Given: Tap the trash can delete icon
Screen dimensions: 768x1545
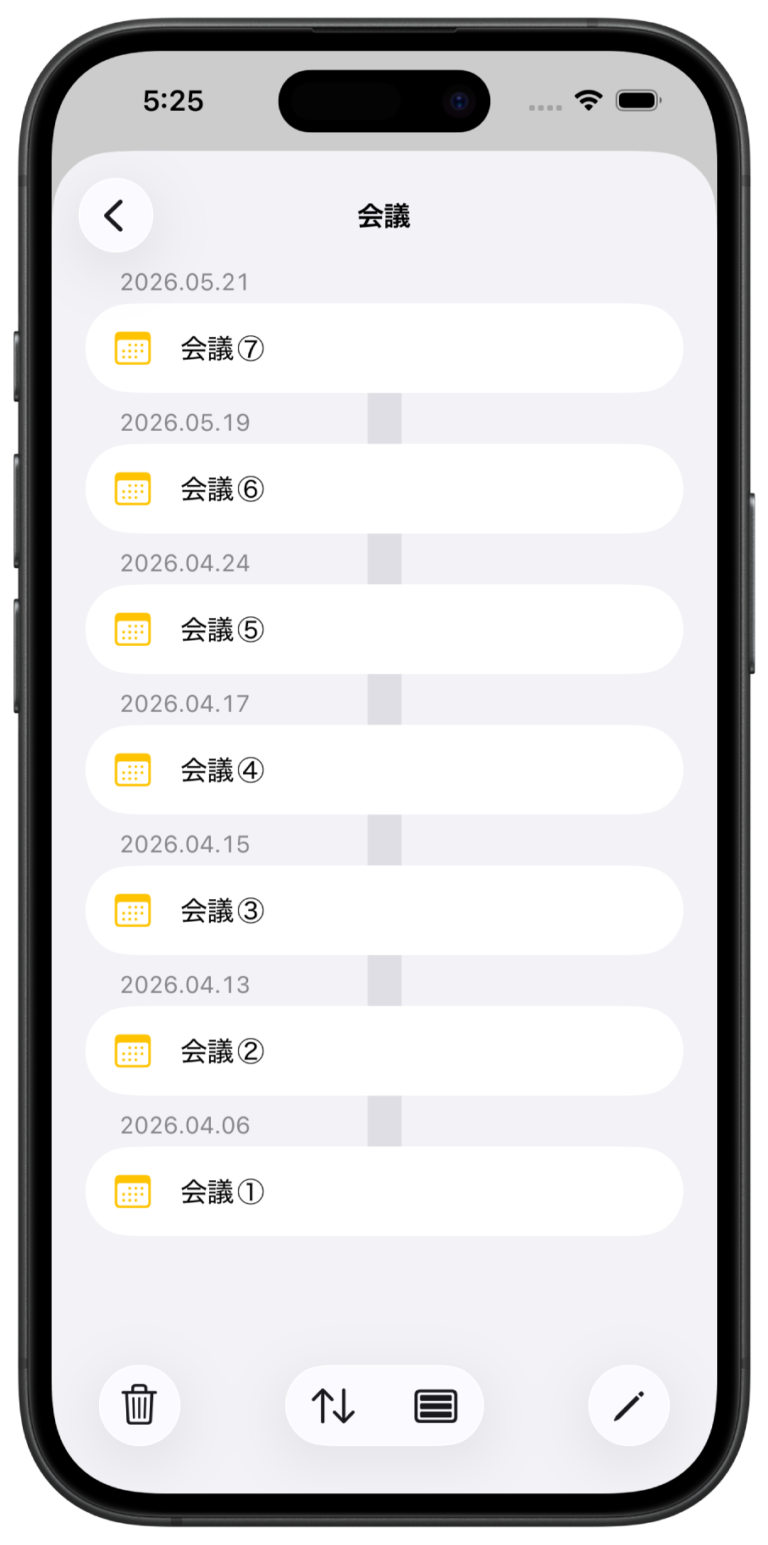Looking at the screenshot, I should pos(139,1405).
